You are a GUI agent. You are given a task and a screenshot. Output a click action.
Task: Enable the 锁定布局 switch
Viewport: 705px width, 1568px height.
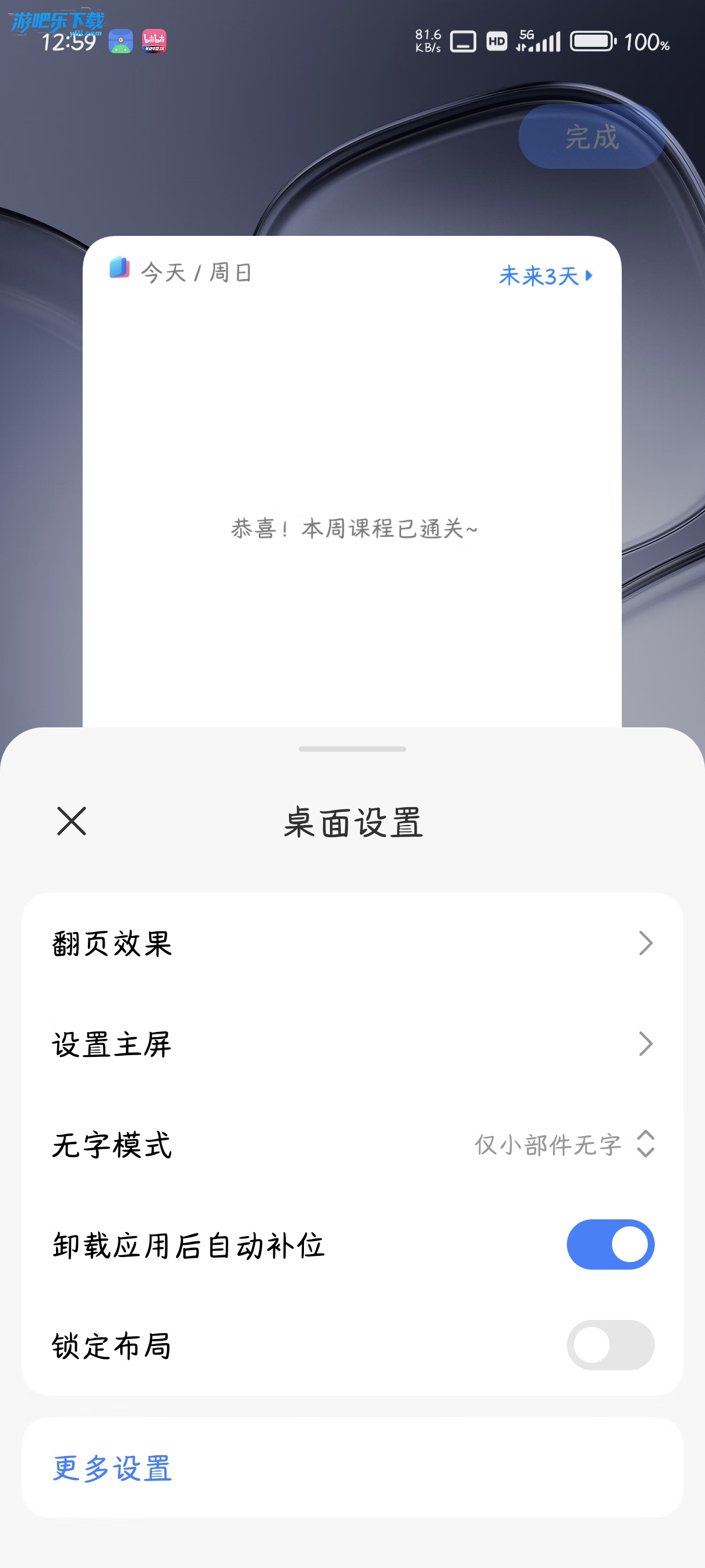tap(610, 1345)
